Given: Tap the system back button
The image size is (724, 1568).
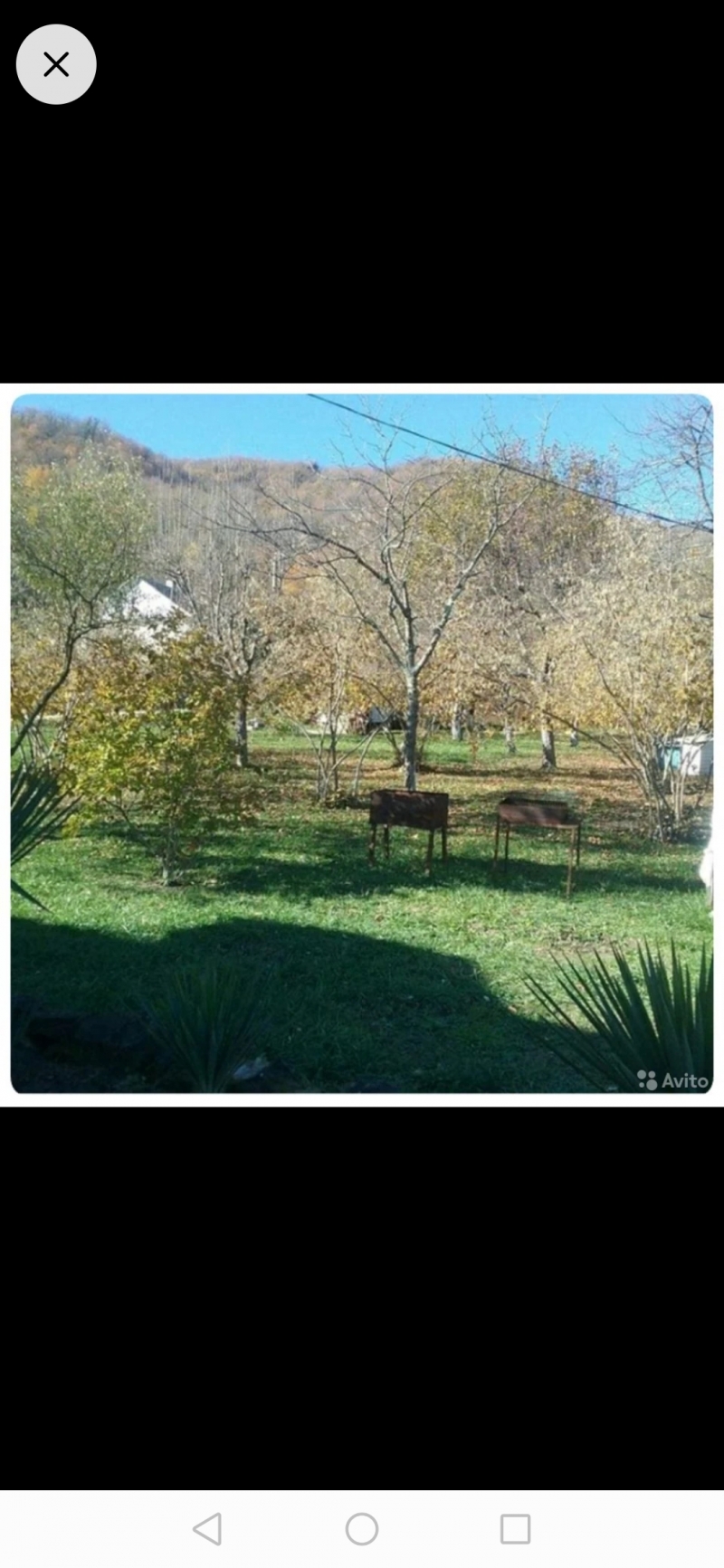Looking at the screenshot, I should 207,1528.
